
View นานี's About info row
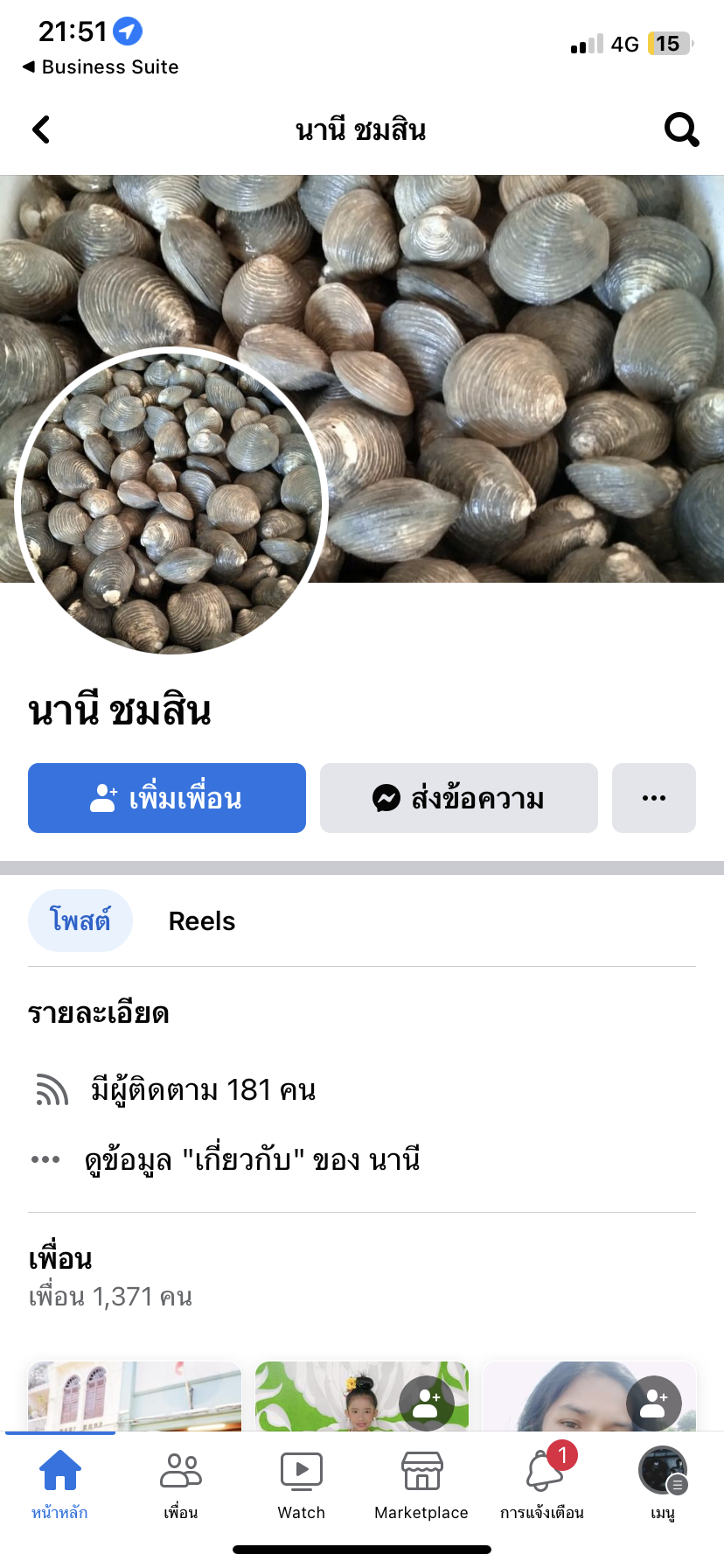pyautogui.click(x=252, y=1160)
